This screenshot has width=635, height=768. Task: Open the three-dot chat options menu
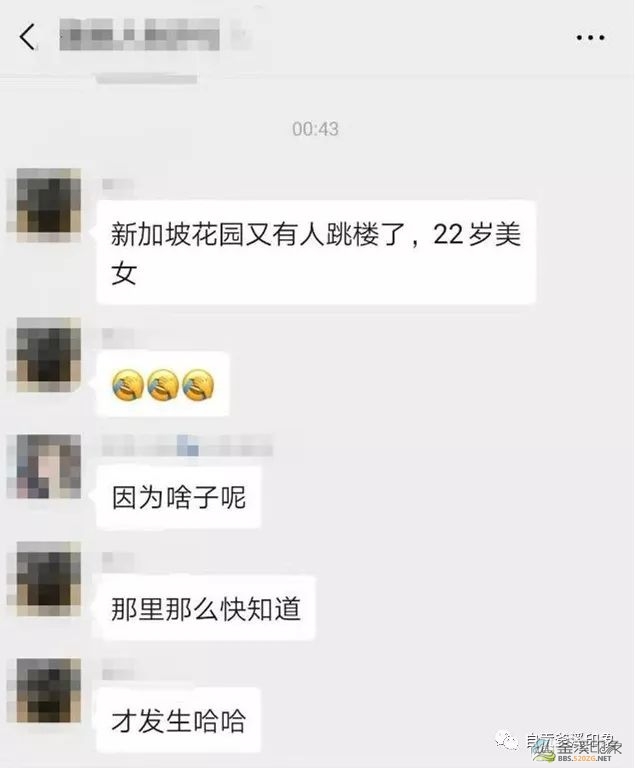click(590, 37)
